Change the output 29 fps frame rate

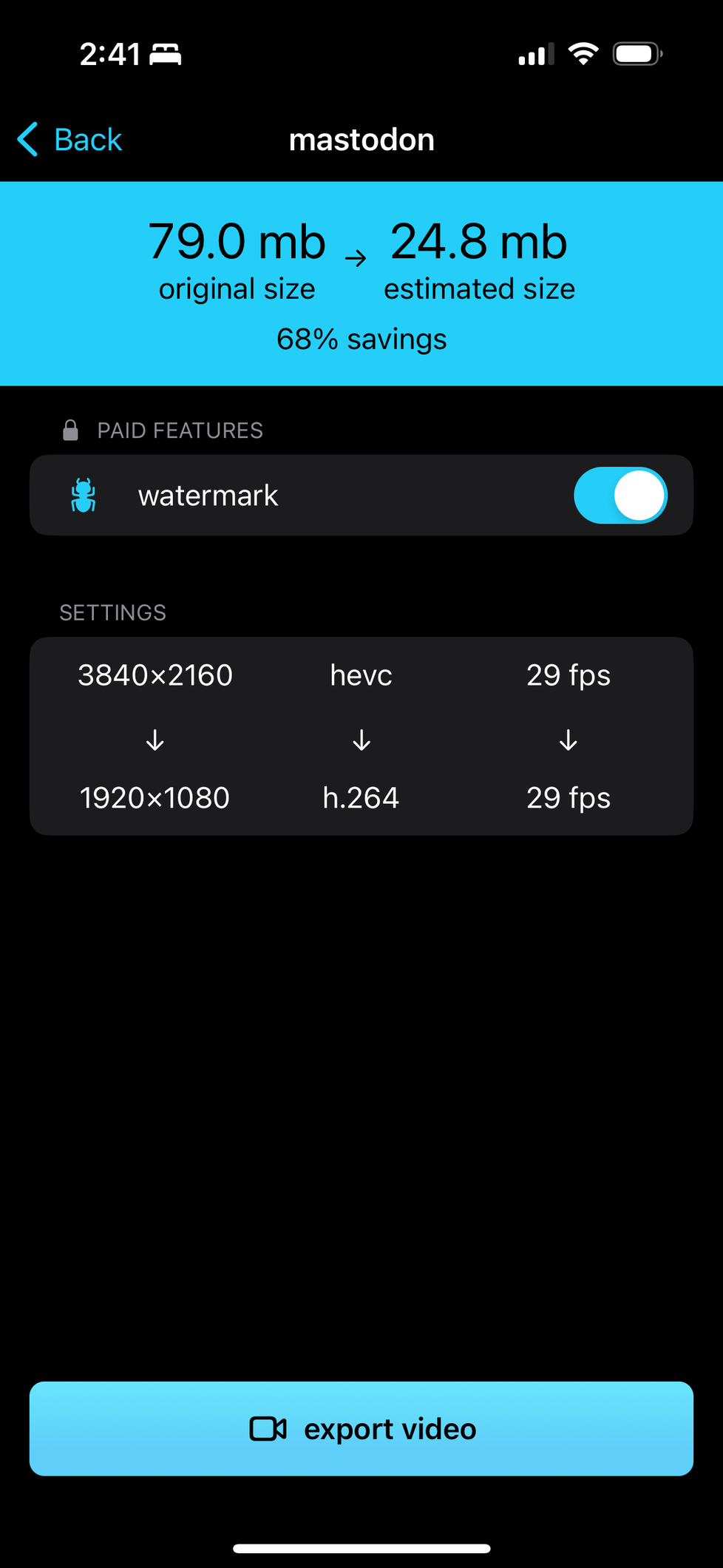tap(568, 797)
